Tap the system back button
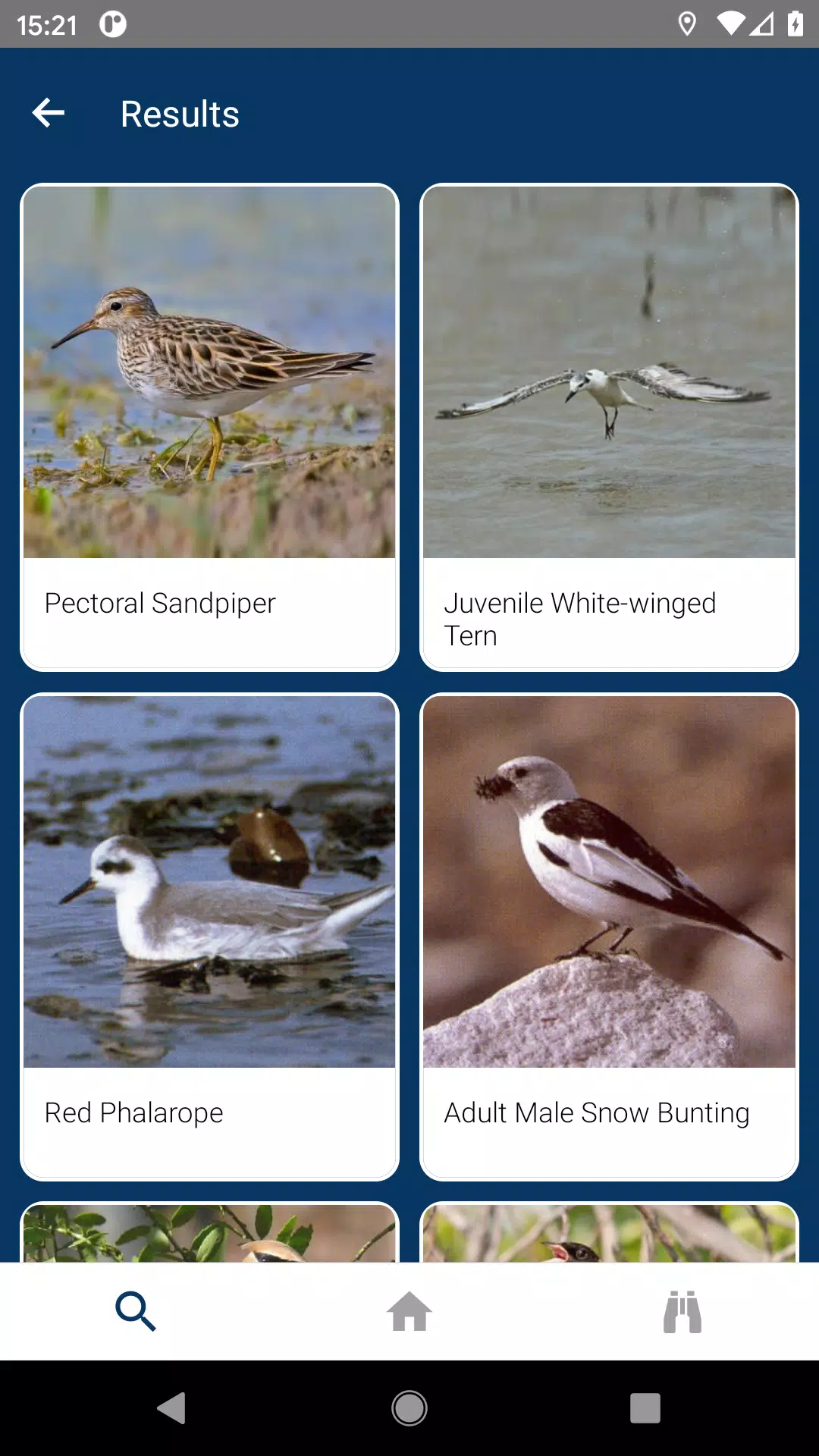The image size is (819, 1456). (x=172, y=1408)
